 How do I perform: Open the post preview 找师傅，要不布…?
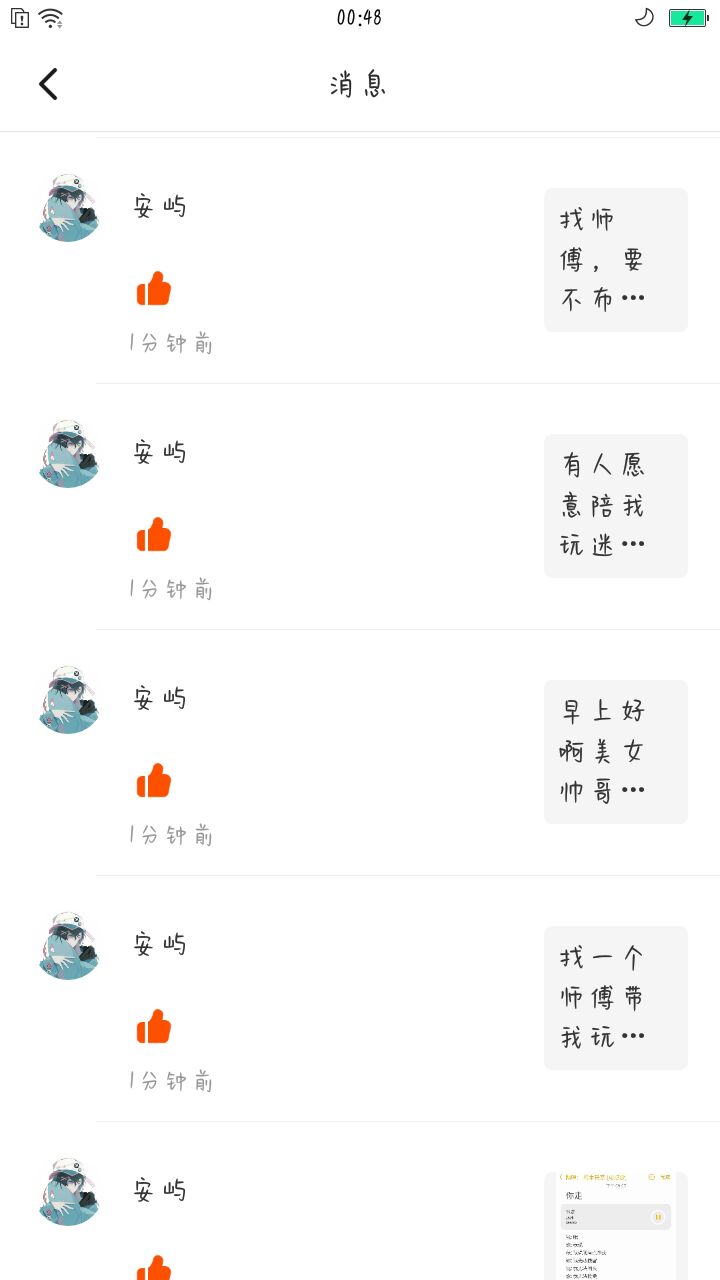pos(616,260)
